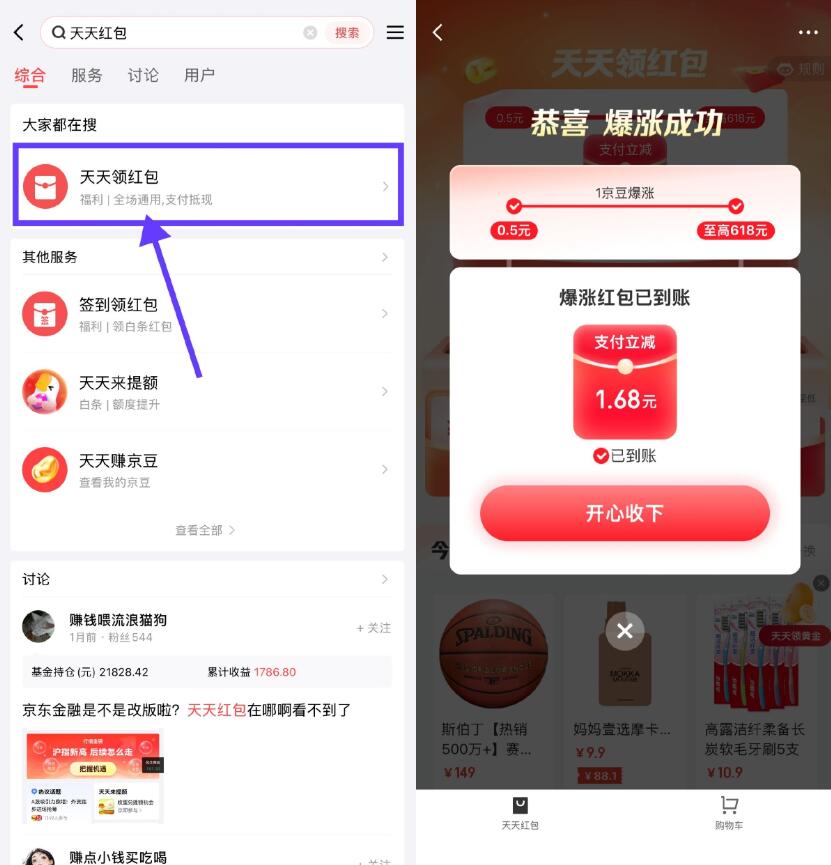Switch to the 用户 tab
This screenshot has height=865, width=831.
[199, 75]
